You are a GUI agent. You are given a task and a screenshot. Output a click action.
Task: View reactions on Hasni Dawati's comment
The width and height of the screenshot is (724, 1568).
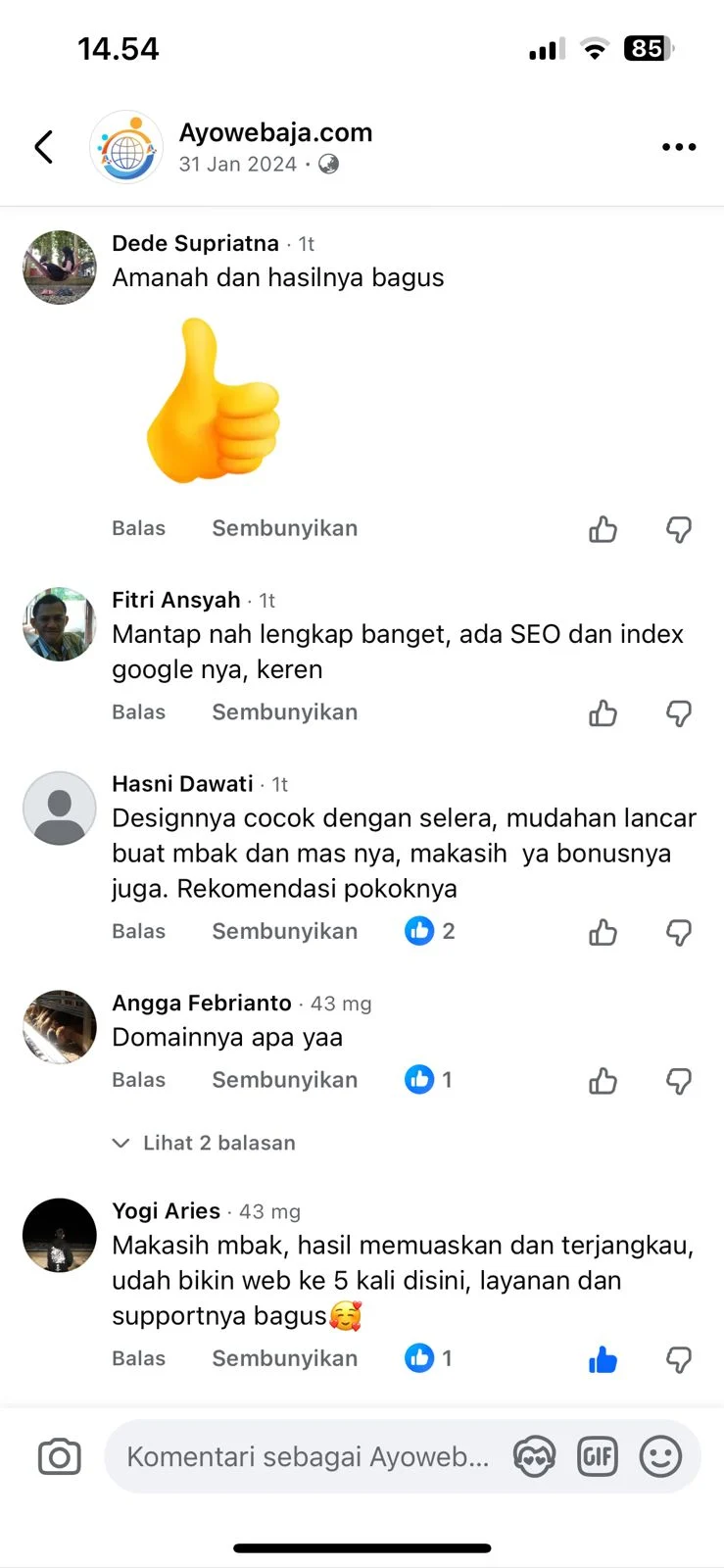429,931
